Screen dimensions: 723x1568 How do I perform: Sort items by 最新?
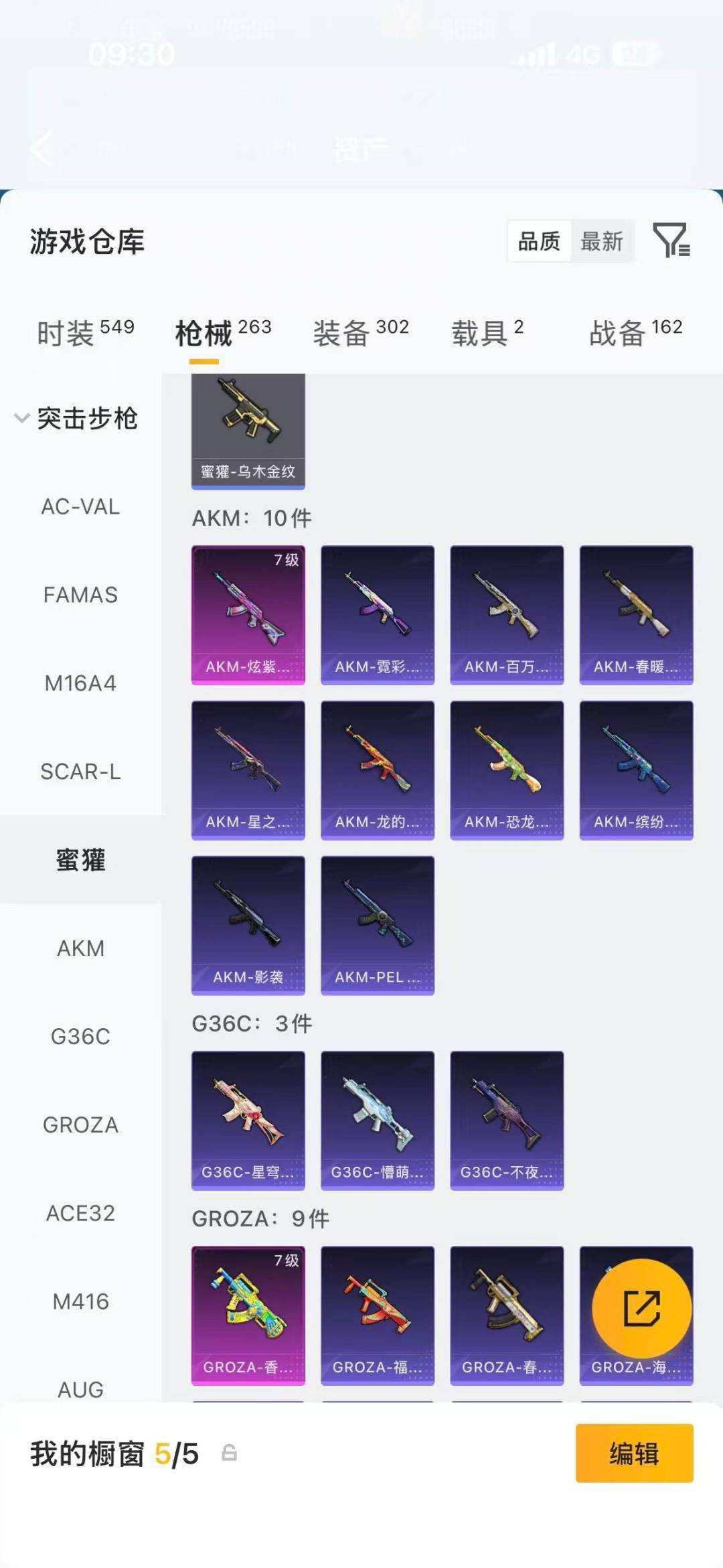[x=601, y=241]
